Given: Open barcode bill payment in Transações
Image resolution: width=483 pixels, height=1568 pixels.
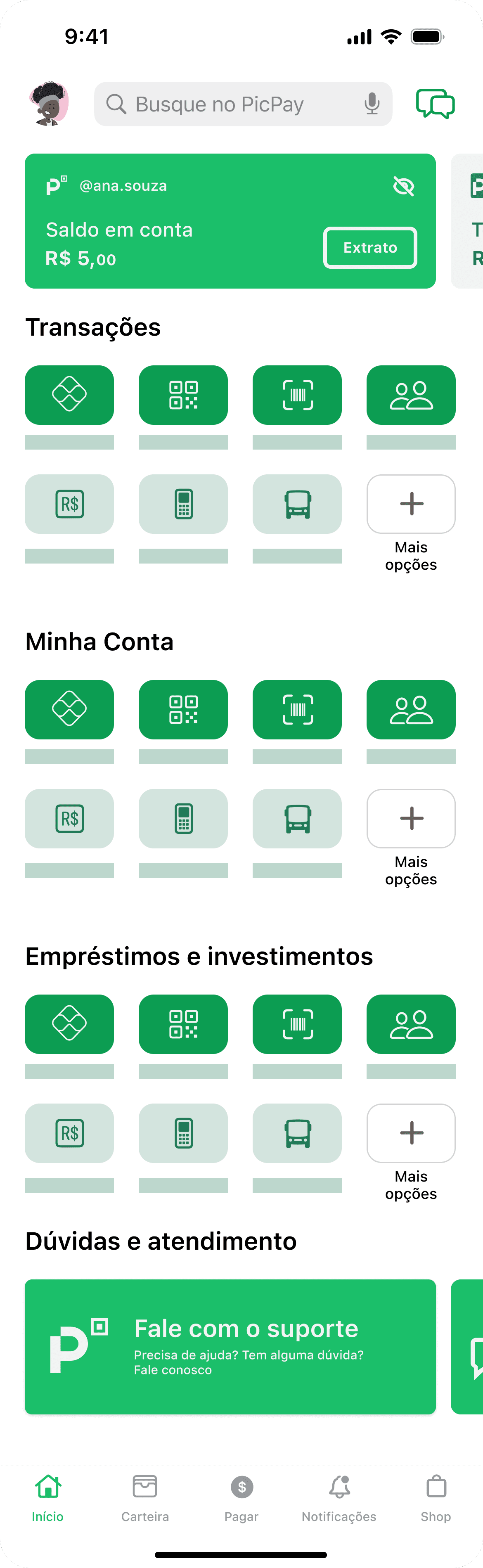Looking at the screenshot, I should pos(297,395).
